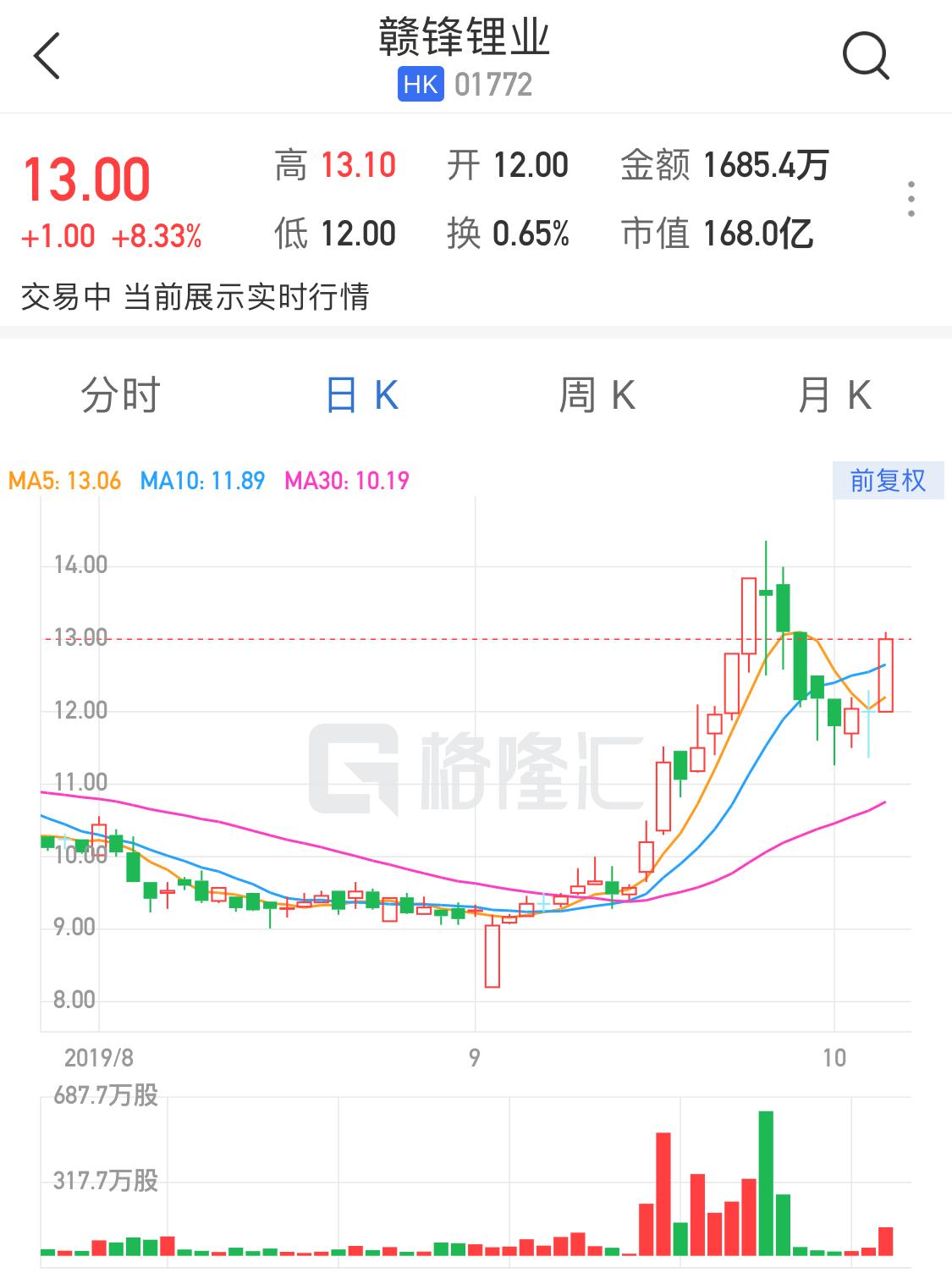The image size is (952, 1273).
Task: Open the three-dot more options menu
Action: 911,199
